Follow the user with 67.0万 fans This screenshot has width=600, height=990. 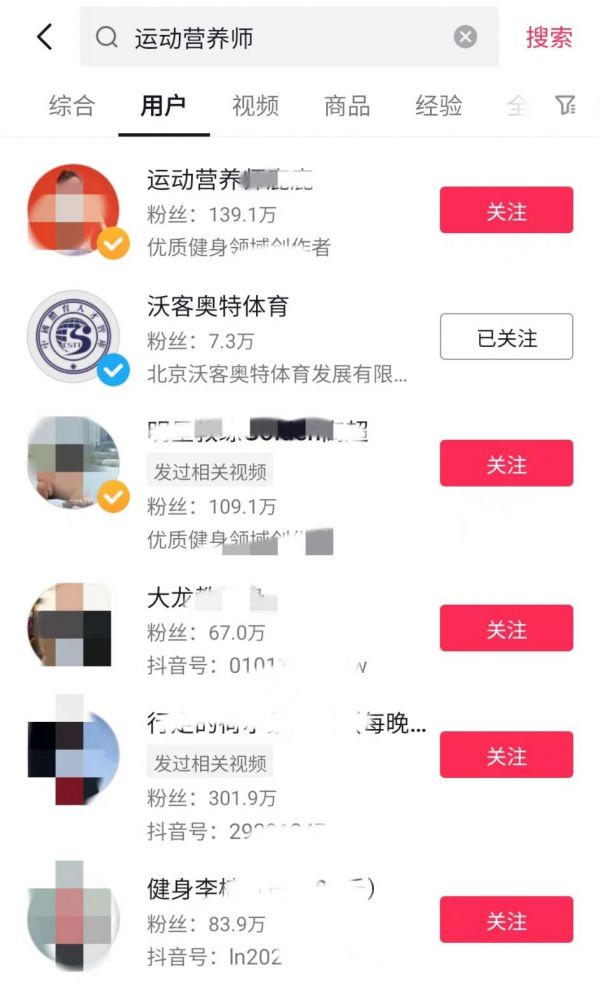[506, 628]
